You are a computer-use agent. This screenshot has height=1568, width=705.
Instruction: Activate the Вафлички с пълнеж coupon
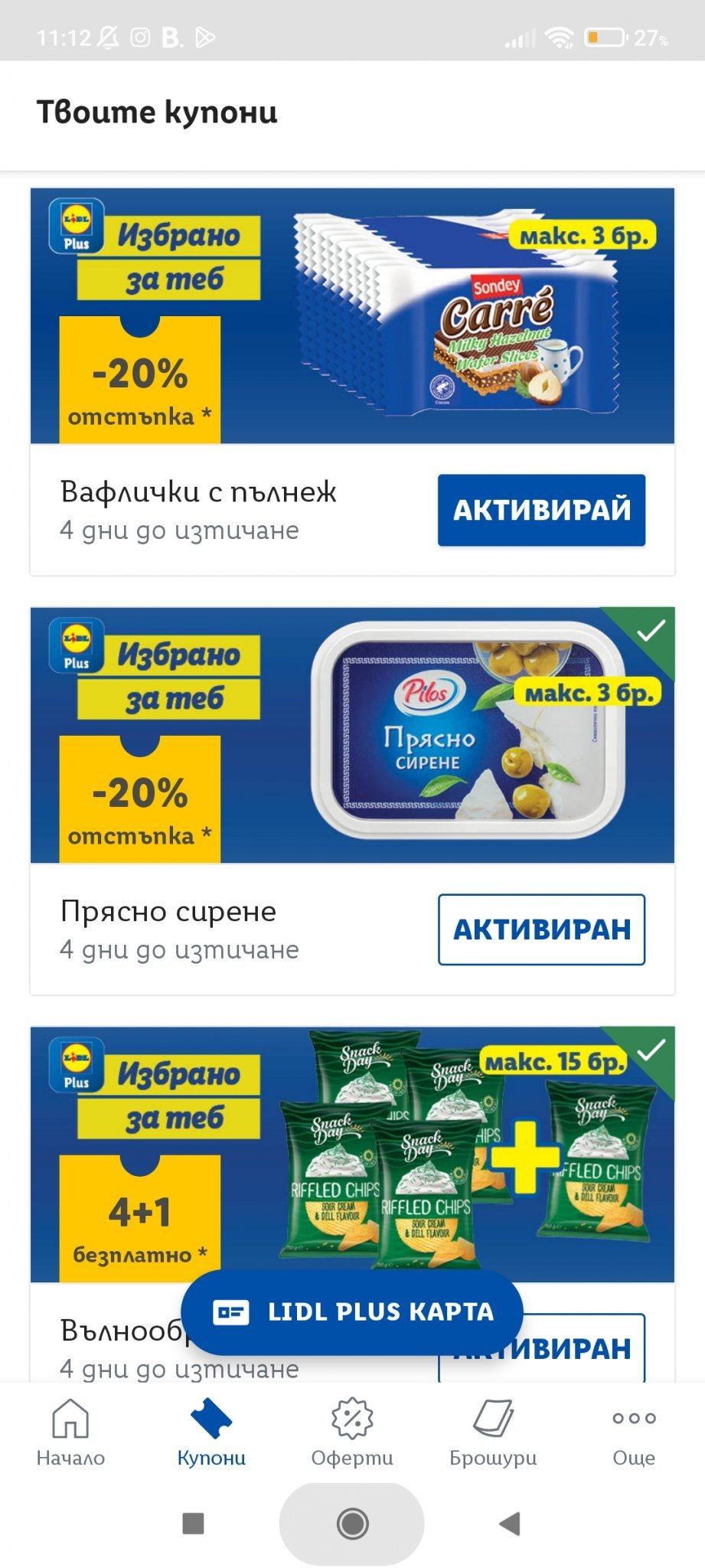pyautogui.click(x=541, y=510)
